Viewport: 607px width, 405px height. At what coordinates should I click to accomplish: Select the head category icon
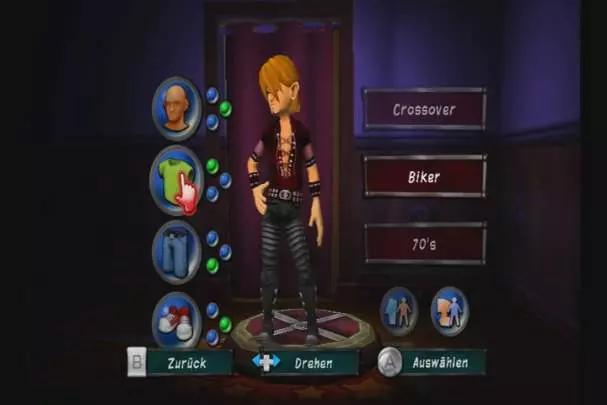click(x=176, y=107)
